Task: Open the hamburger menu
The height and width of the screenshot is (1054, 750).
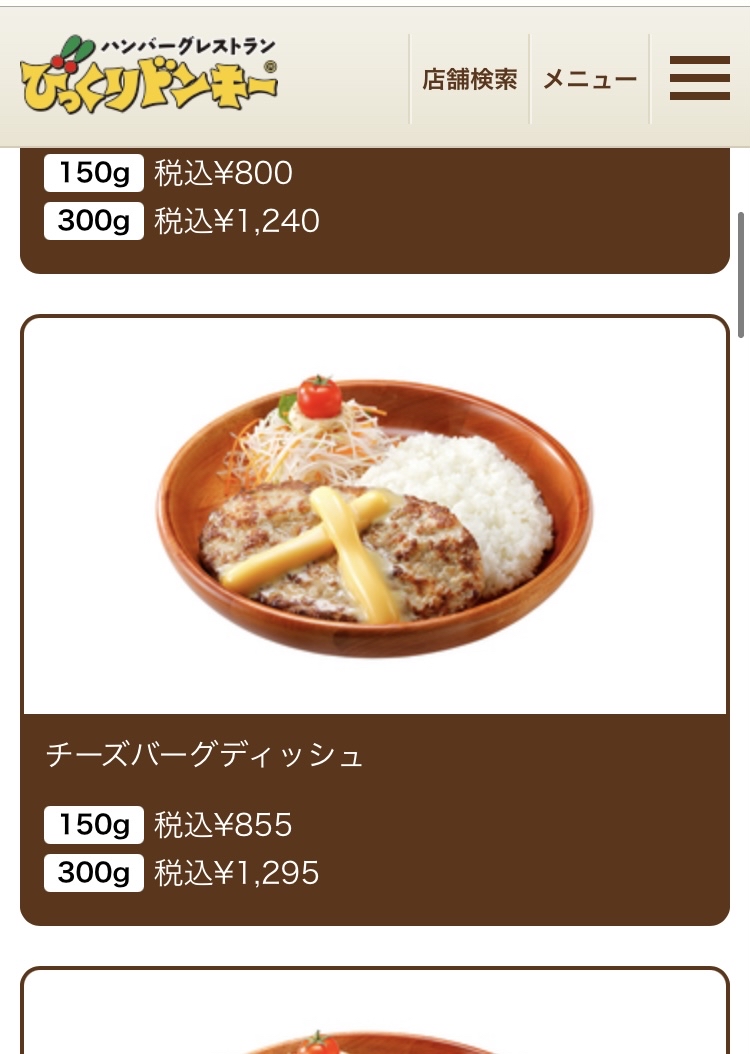Action: (699, 78)
